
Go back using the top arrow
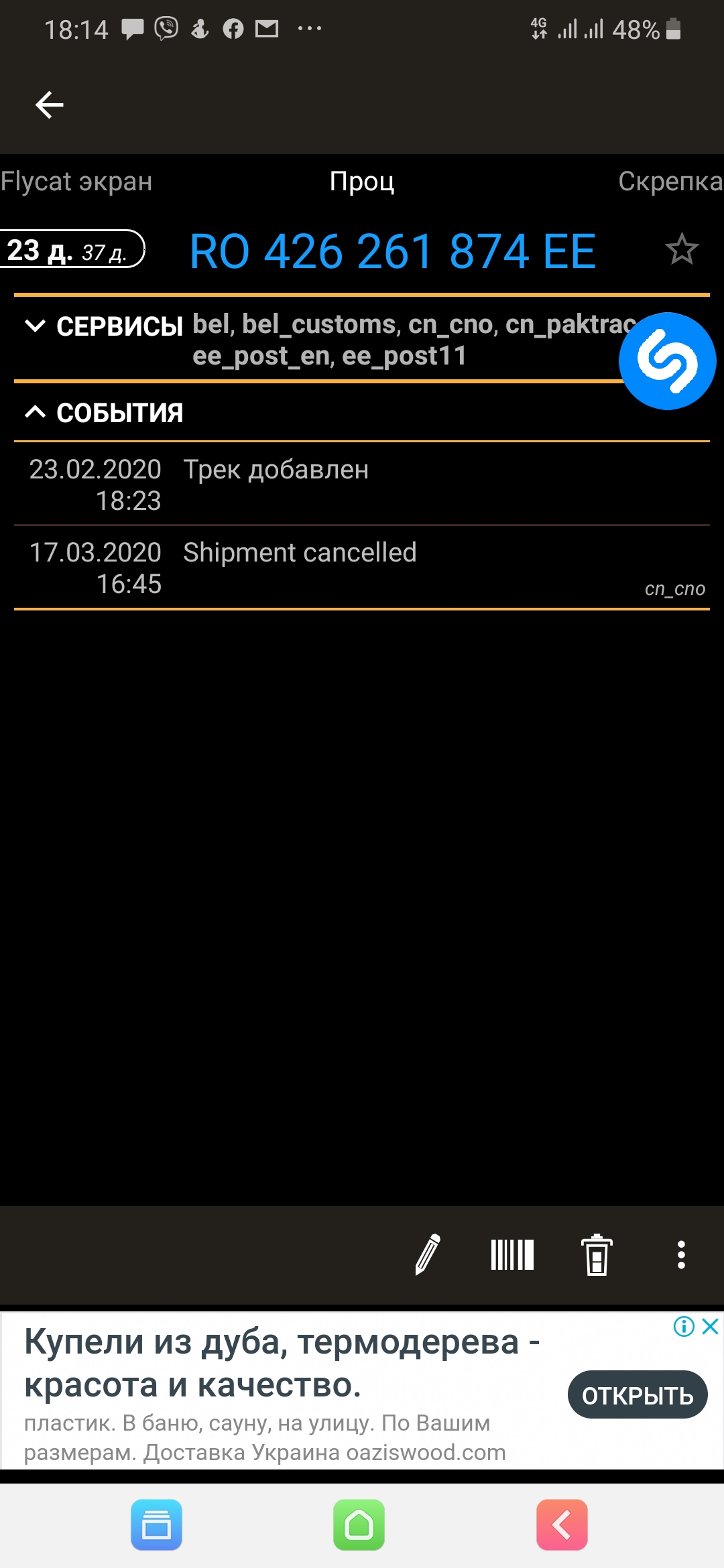click(x=49, y=105)
